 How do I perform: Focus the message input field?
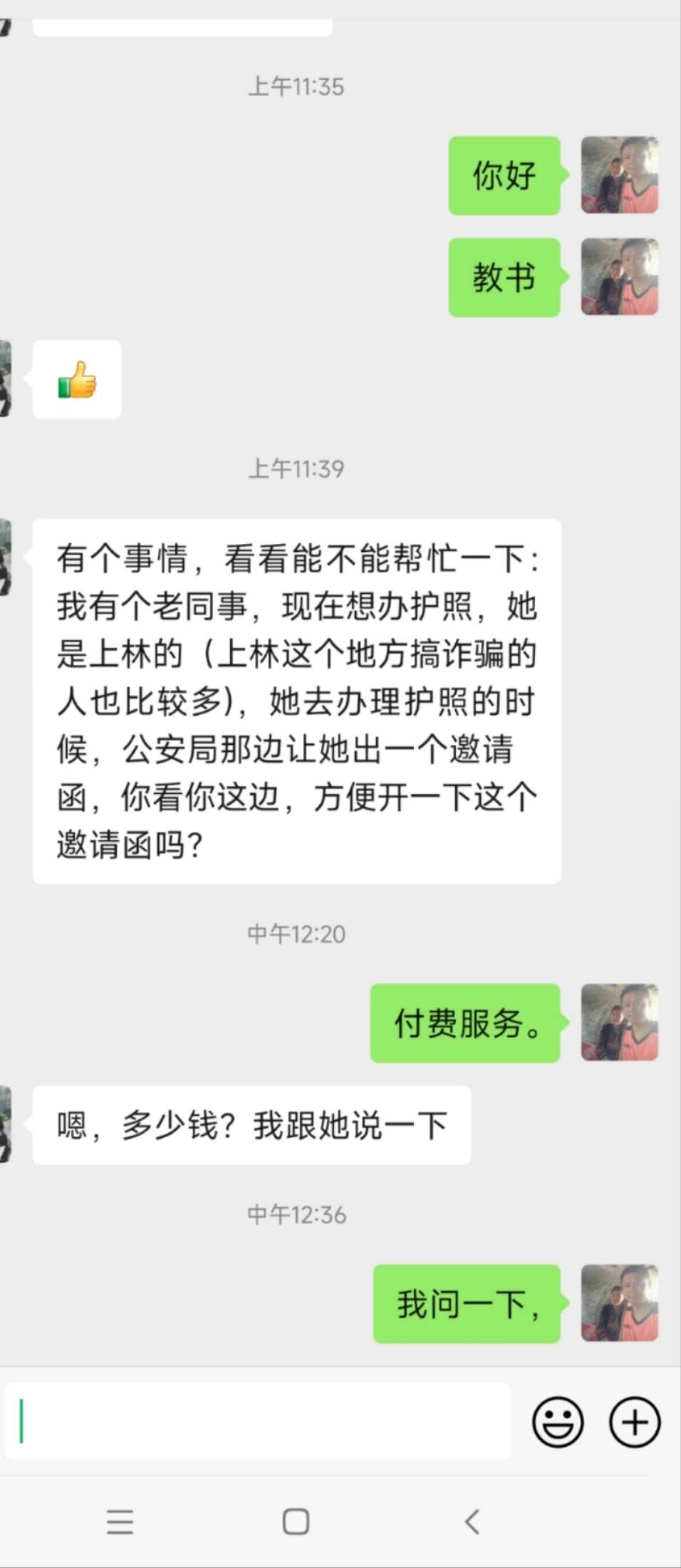[x=256, y=1421]
